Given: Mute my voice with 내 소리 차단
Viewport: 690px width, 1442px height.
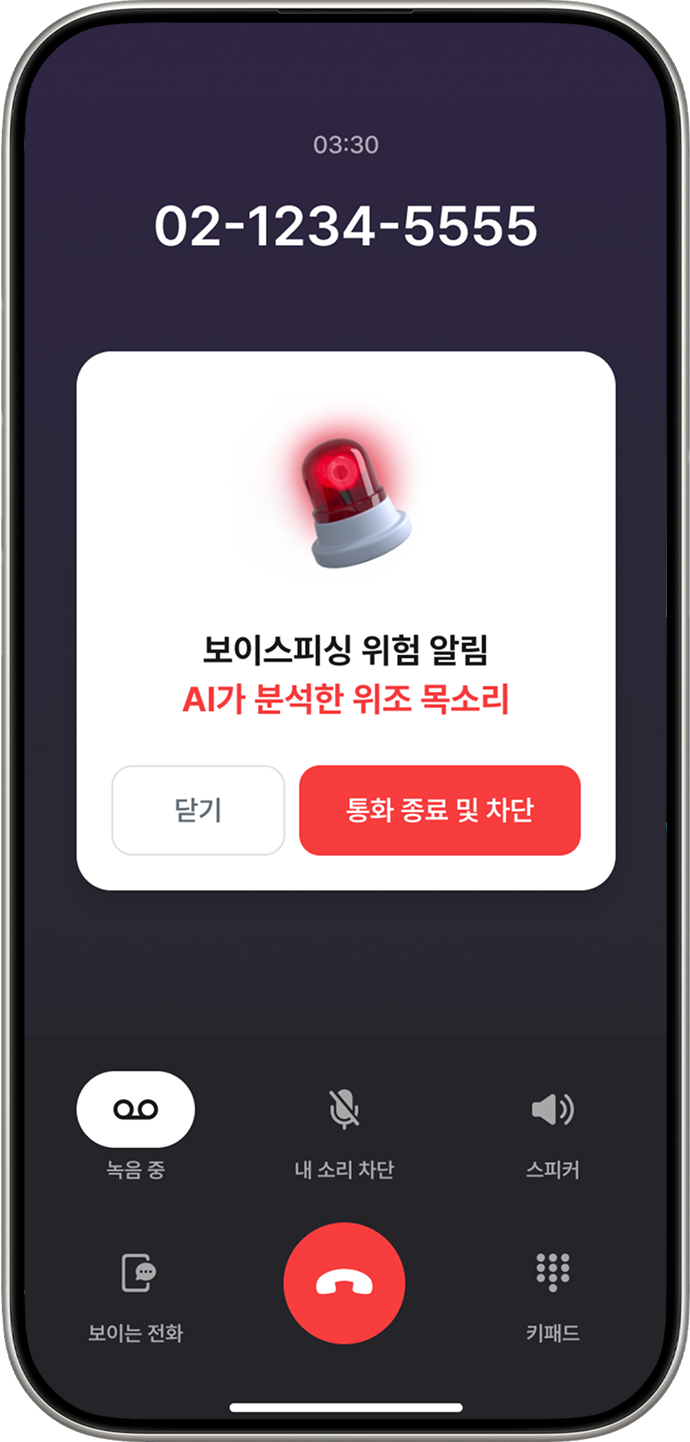Looking at the screenshot, I should tap(344, 1109).
